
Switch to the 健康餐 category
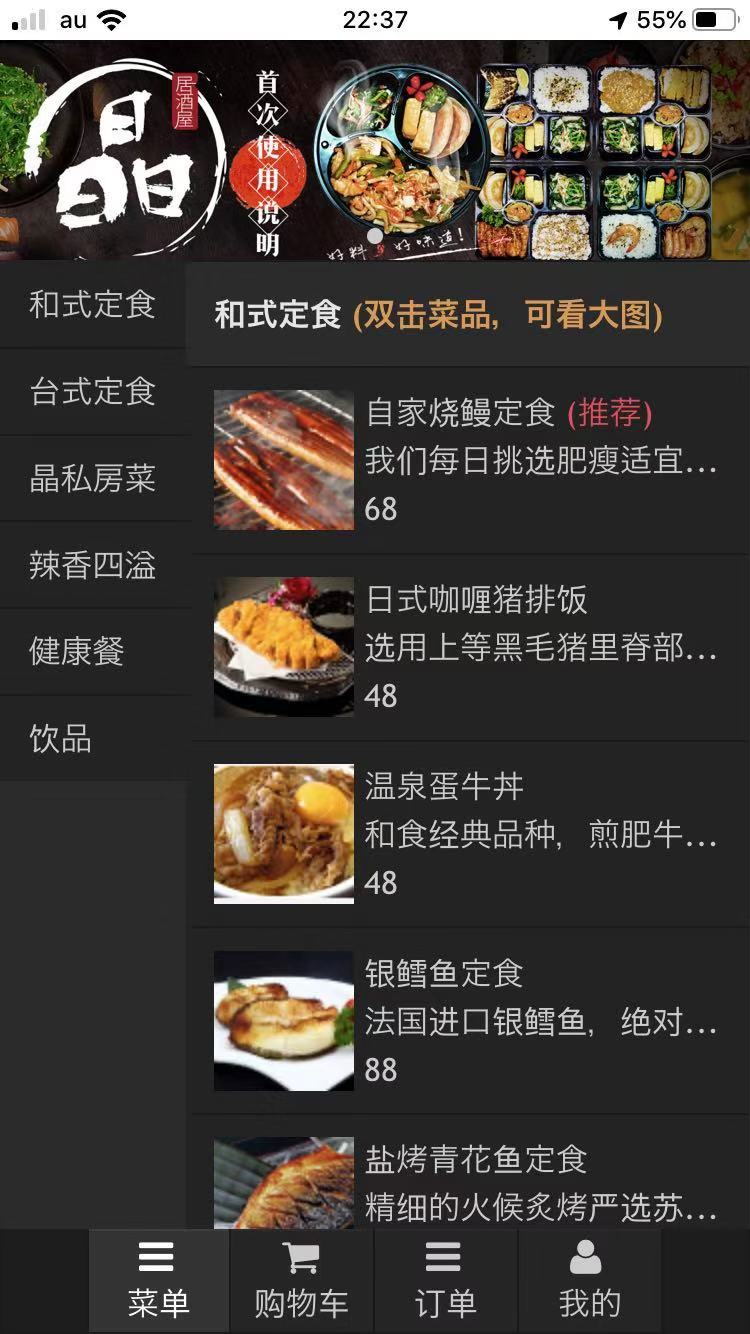pyautogui.click(x=93, y=652)
